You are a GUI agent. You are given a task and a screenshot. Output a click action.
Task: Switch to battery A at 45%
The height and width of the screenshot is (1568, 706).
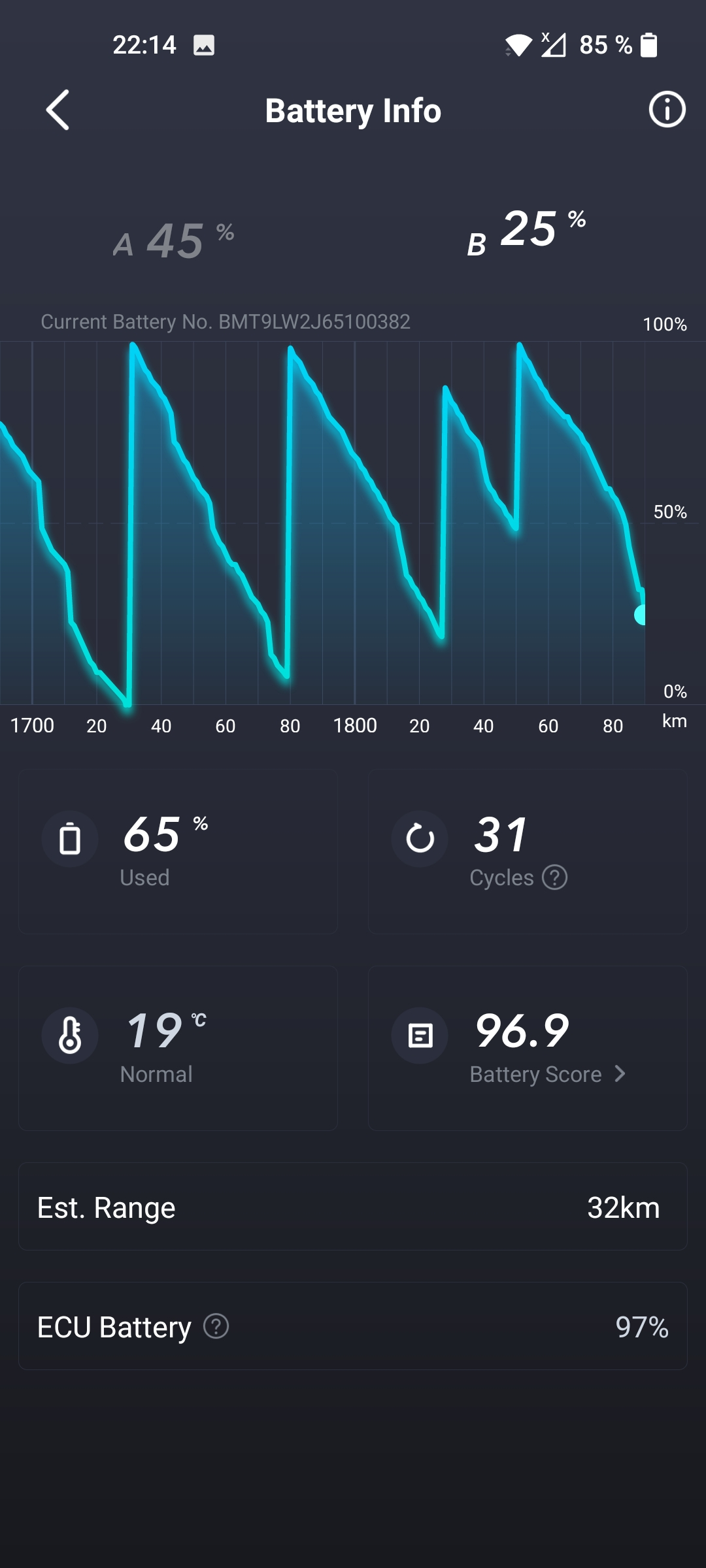(174, 240)
